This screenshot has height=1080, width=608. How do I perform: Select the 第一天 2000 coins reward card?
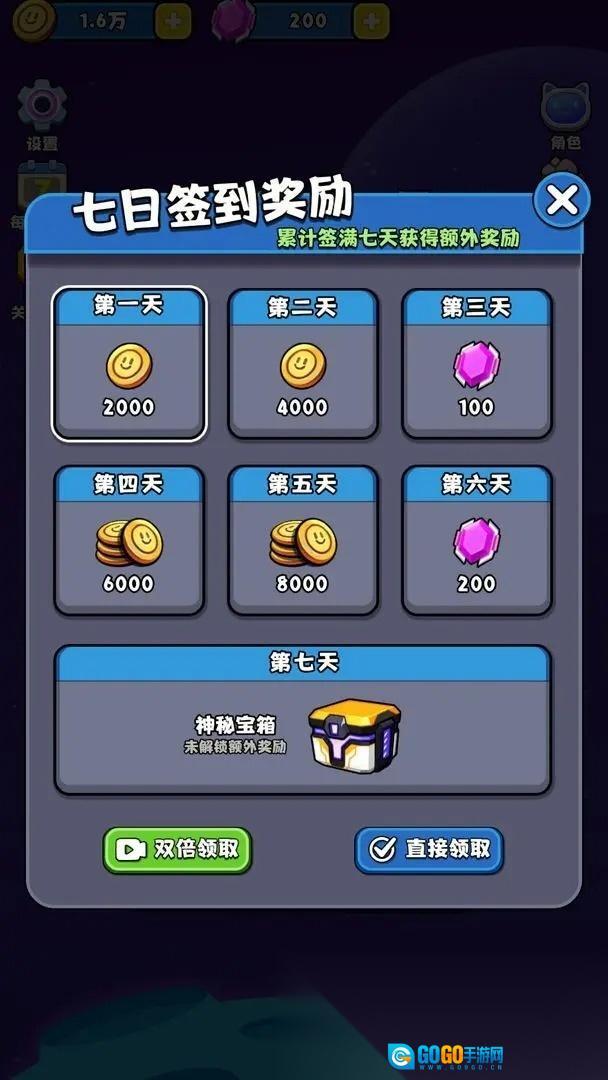[x=129, y=364]
